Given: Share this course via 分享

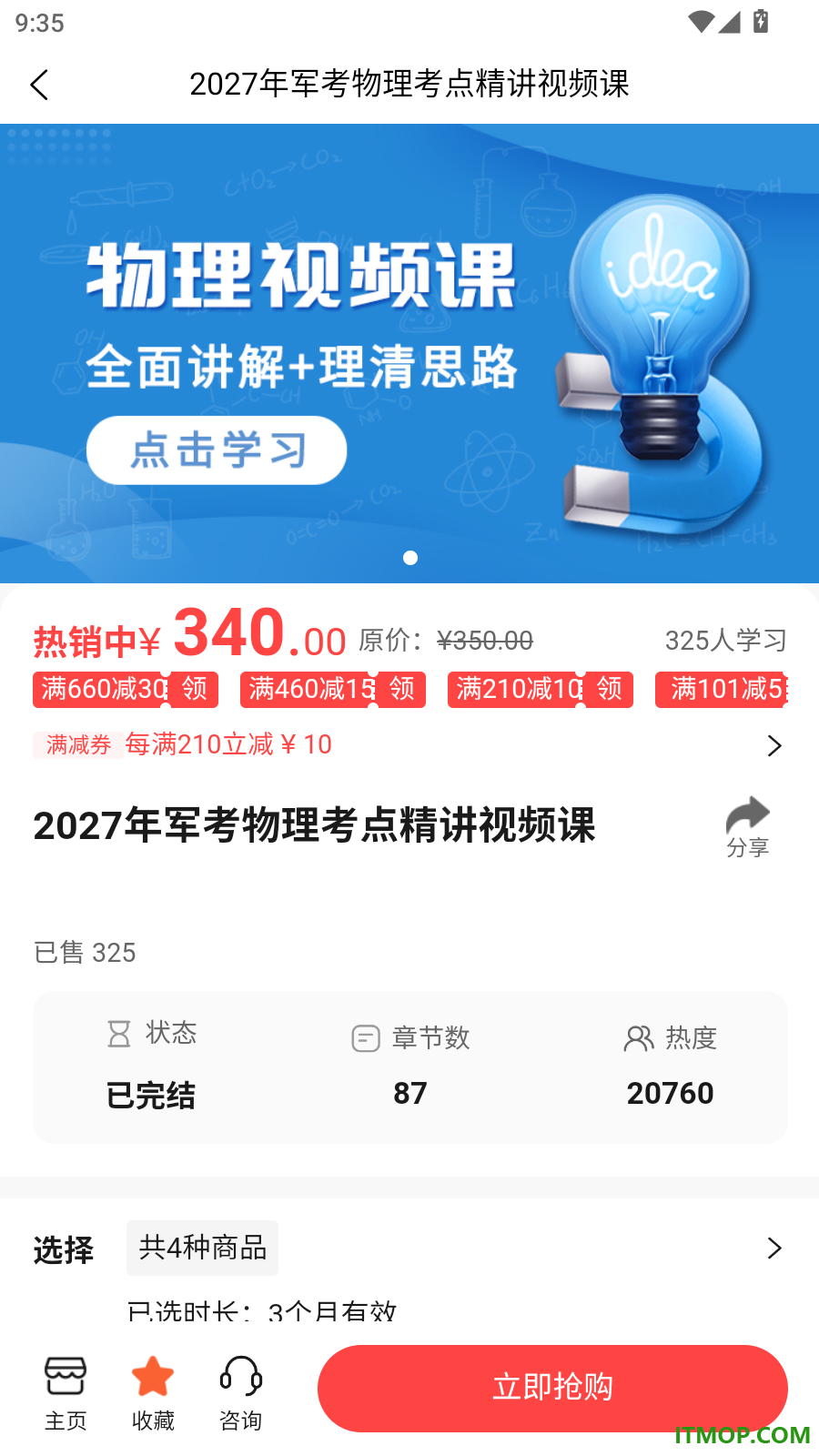Looking at the screenshot, I should (x=748, y=827).
